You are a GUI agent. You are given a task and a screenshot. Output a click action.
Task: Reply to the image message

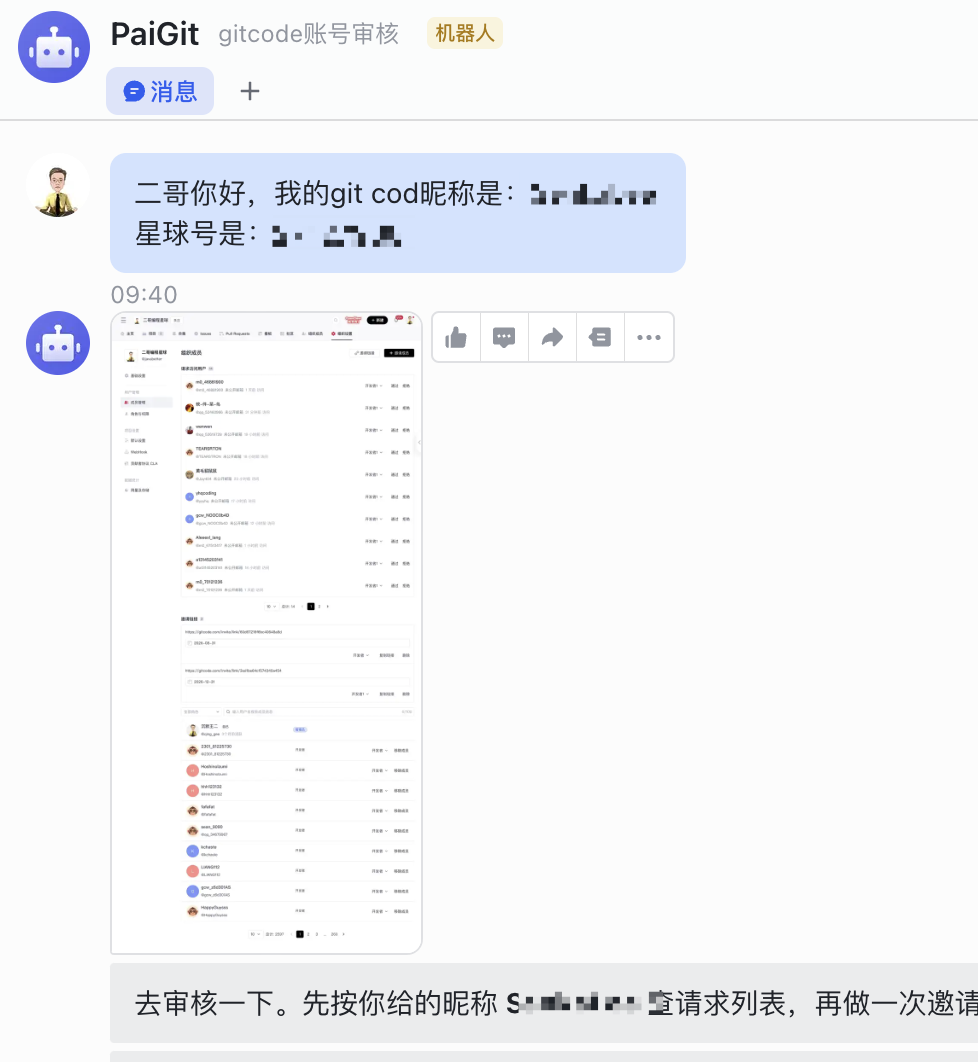[504, 338]
